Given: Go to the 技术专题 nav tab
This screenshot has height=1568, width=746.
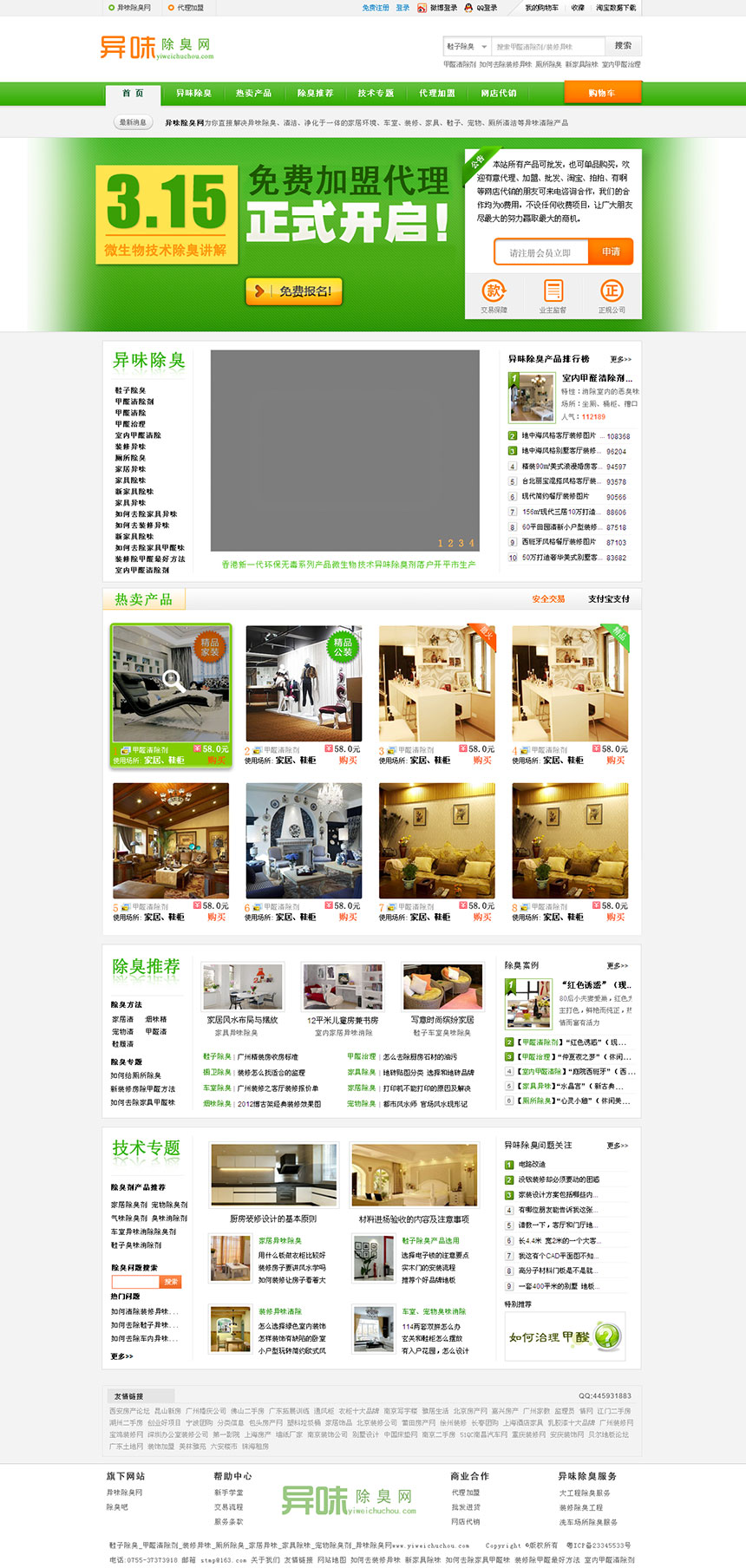Looking at the screenshot, I should click(376, 93).
